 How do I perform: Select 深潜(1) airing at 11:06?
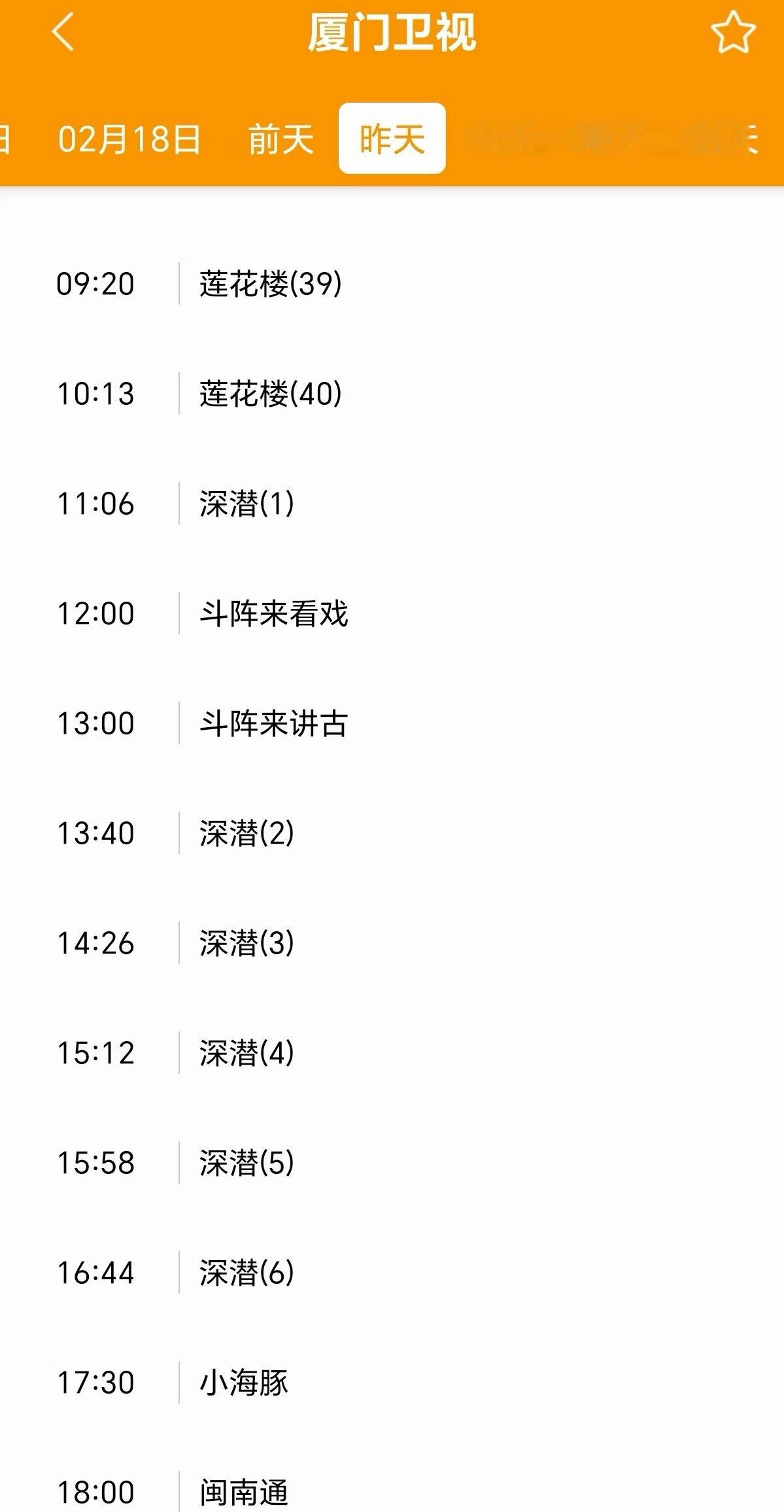[x=247, y=504]
